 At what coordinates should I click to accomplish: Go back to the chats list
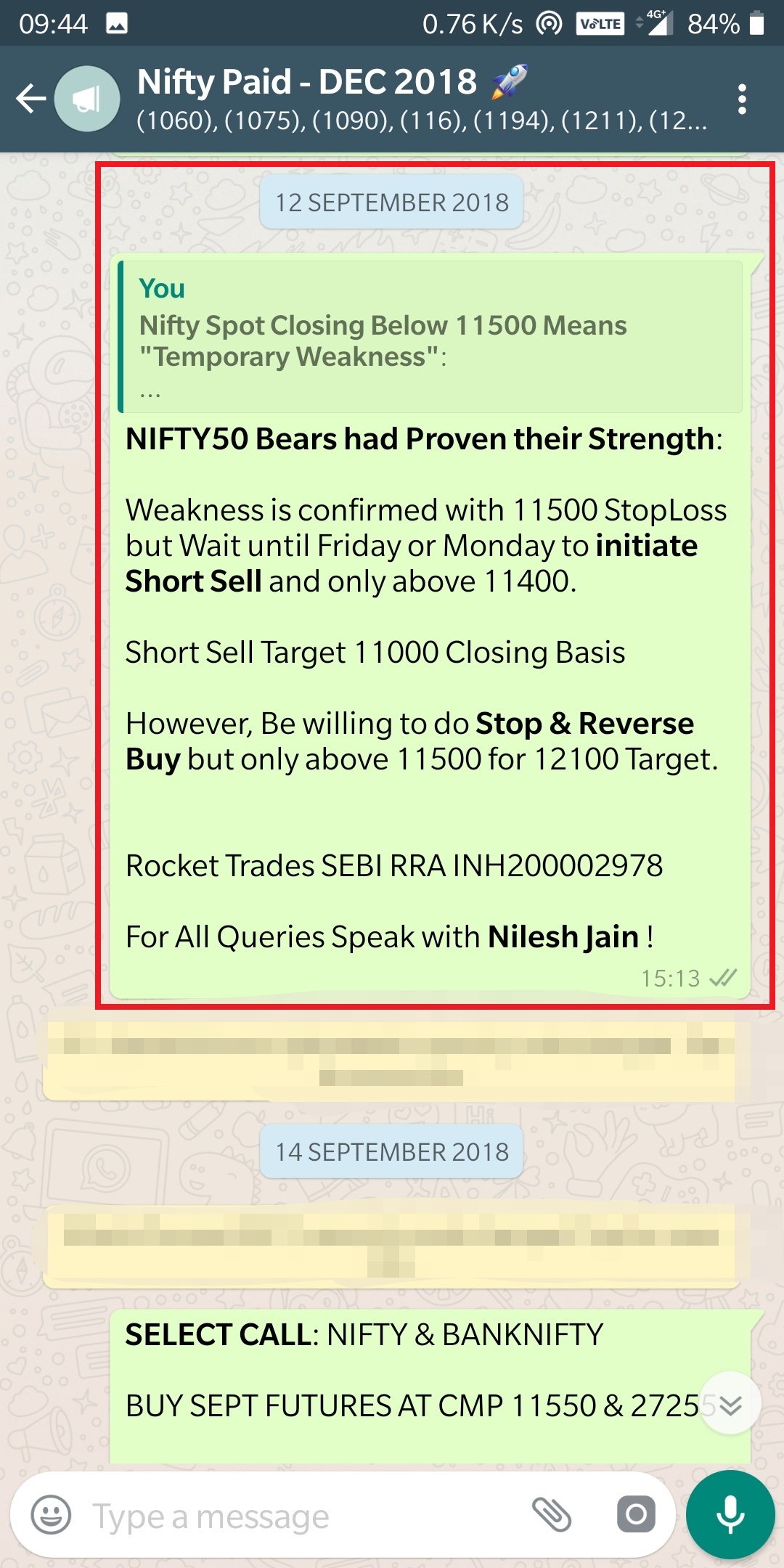pyautogui.click(x=30, y=99)
